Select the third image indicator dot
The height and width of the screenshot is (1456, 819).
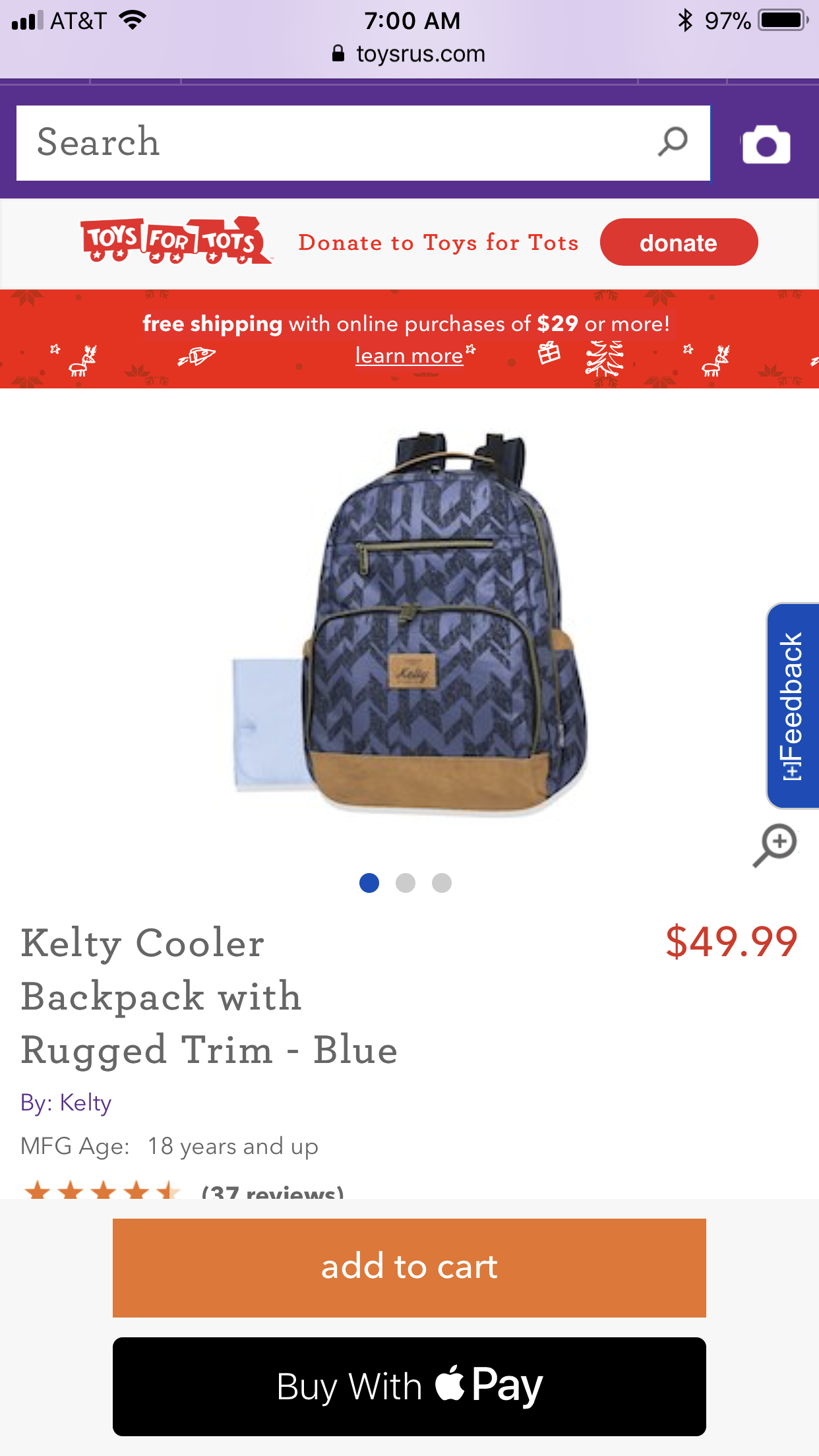[x=442, y=883]
